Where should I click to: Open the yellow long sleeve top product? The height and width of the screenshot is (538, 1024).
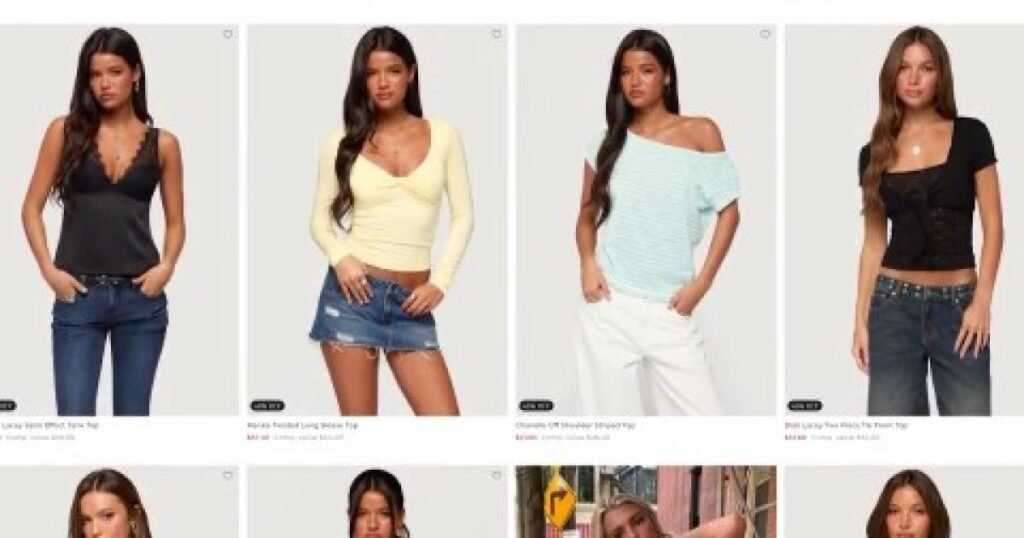(x=377, y=220)
